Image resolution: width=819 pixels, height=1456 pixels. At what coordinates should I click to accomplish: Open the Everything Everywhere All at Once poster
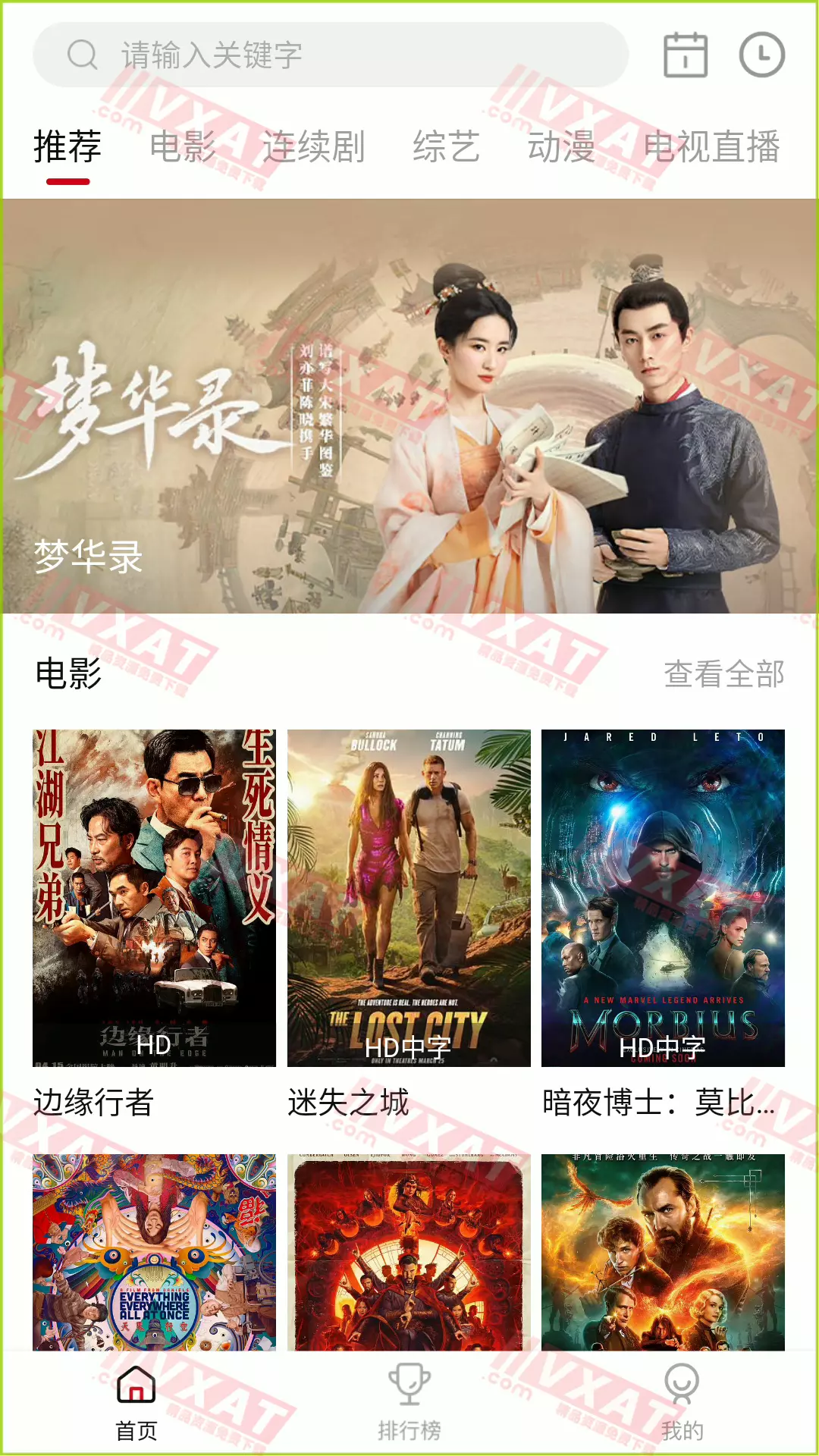[x=154, y=1251]
